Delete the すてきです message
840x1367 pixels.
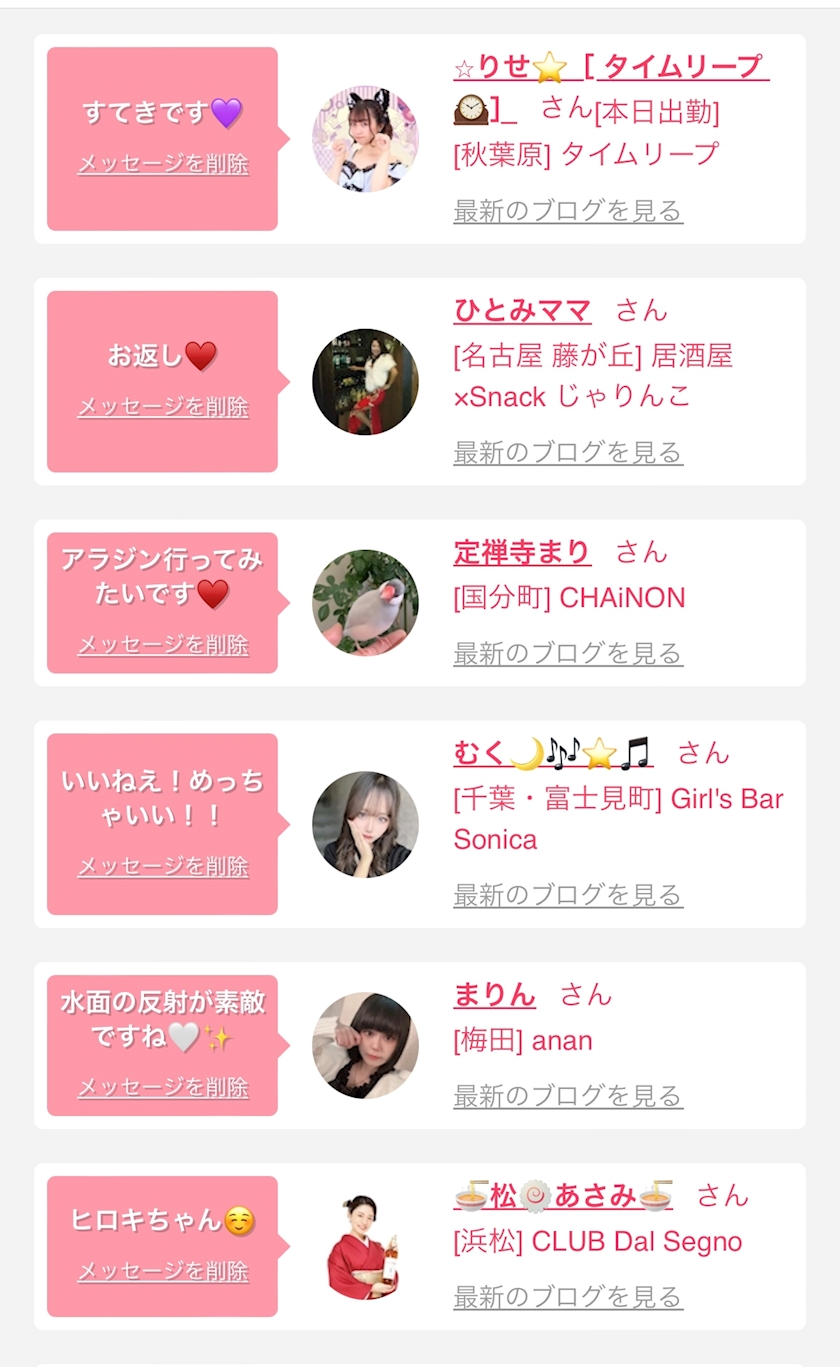click(163, 164)
